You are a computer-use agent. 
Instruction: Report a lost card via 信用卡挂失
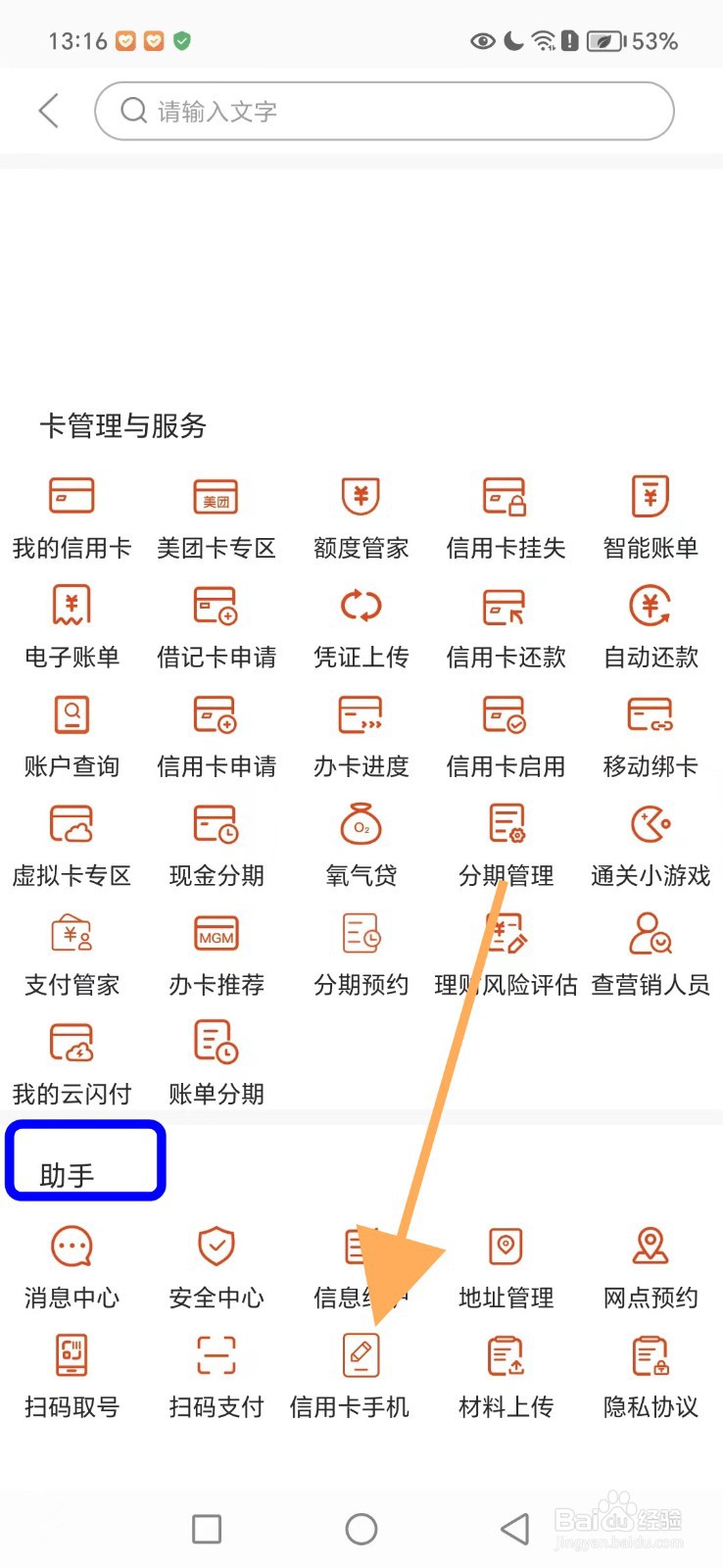505,514
